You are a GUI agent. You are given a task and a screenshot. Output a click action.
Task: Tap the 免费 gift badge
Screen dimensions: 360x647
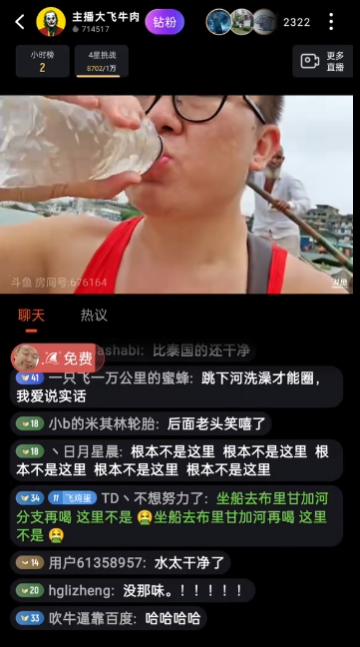[57, 358]
